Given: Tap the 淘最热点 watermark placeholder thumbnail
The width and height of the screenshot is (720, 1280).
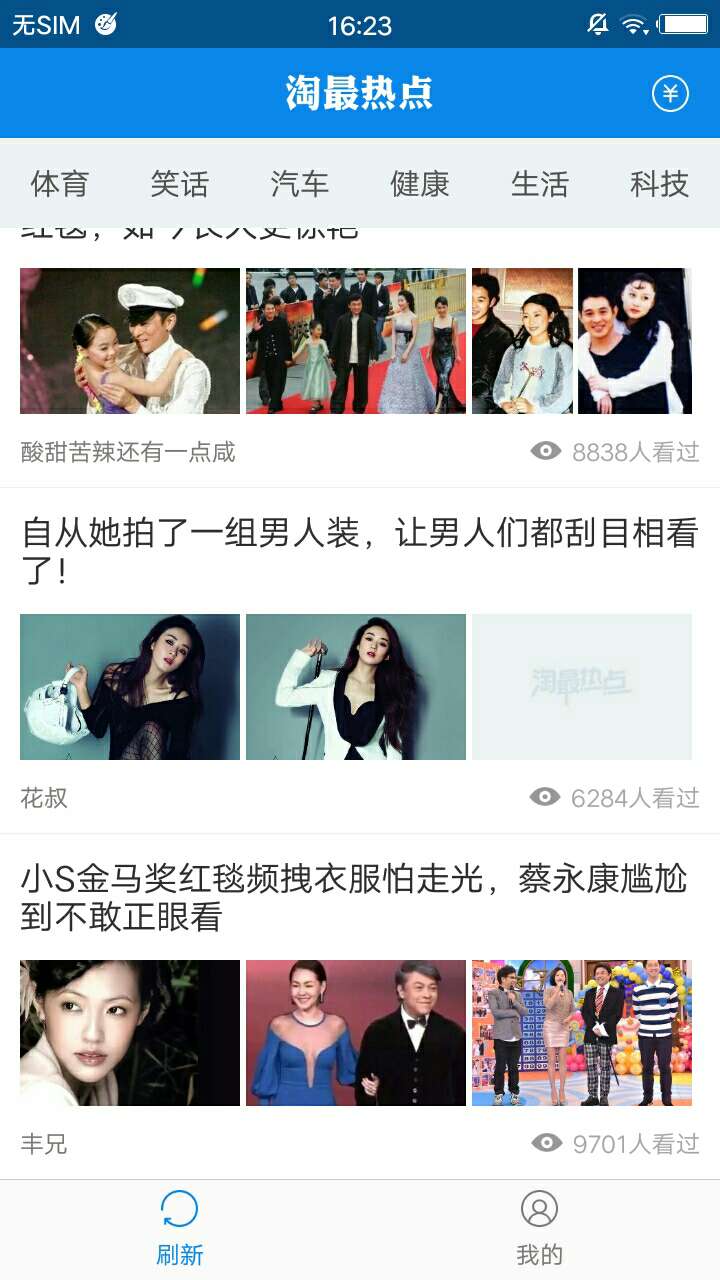Looking at the screenshot, I should click(x=580, y=685).
